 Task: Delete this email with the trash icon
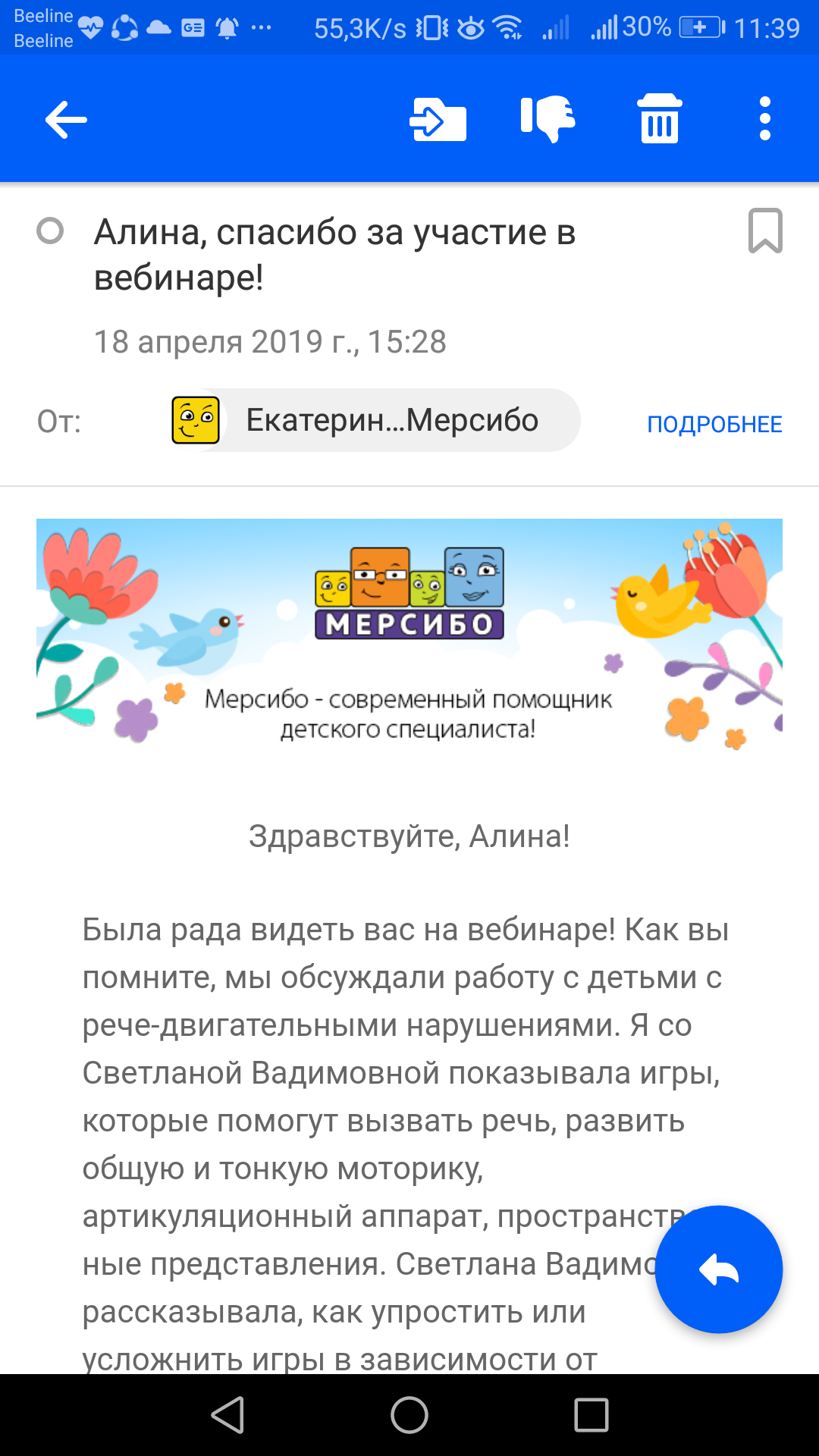tap(660, 119)
